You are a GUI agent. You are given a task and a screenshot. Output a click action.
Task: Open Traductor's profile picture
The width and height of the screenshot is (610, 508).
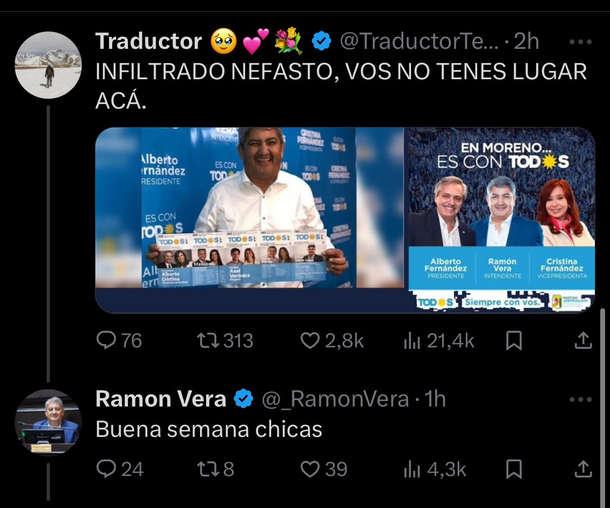48,65
